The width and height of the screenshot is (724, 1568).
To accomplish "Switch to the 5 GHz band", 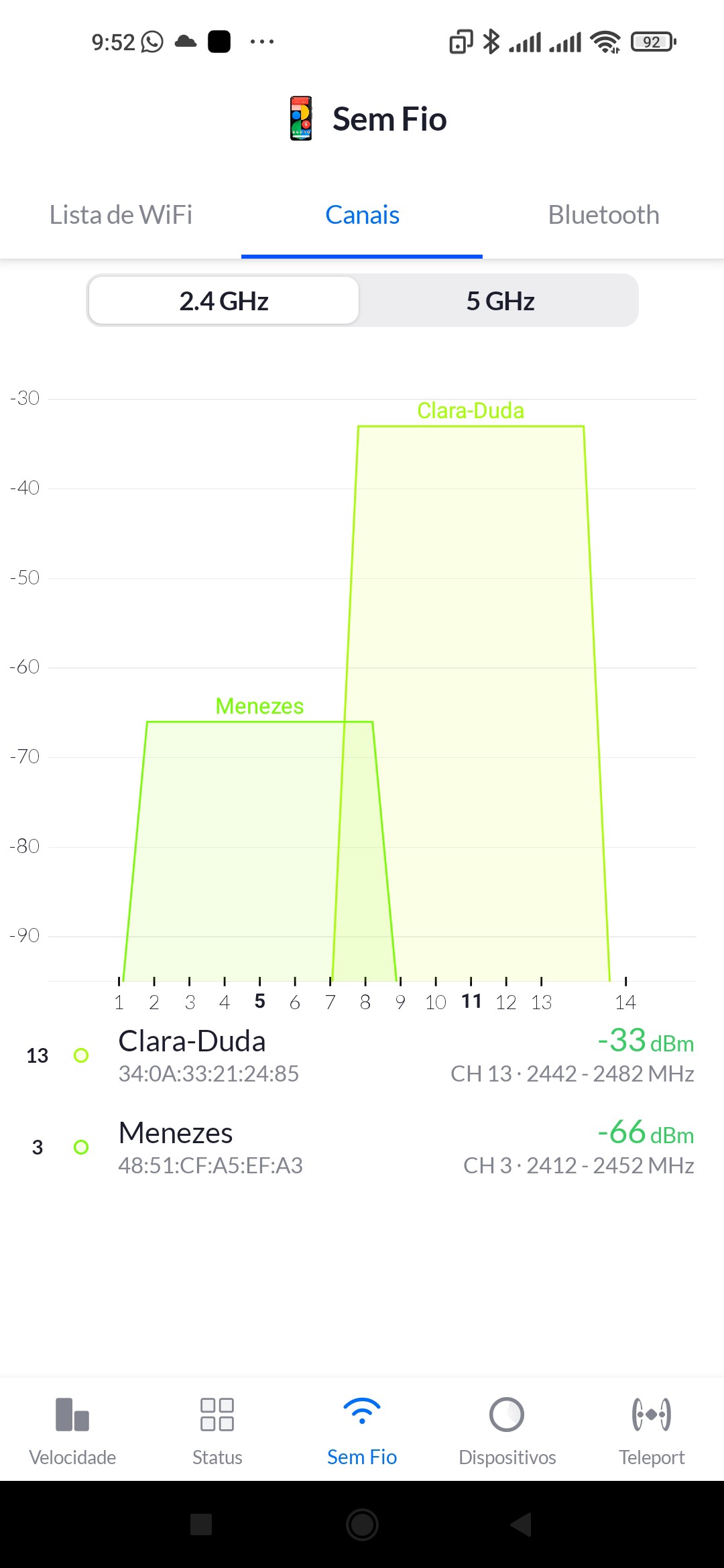I will (x=500, y=301).
